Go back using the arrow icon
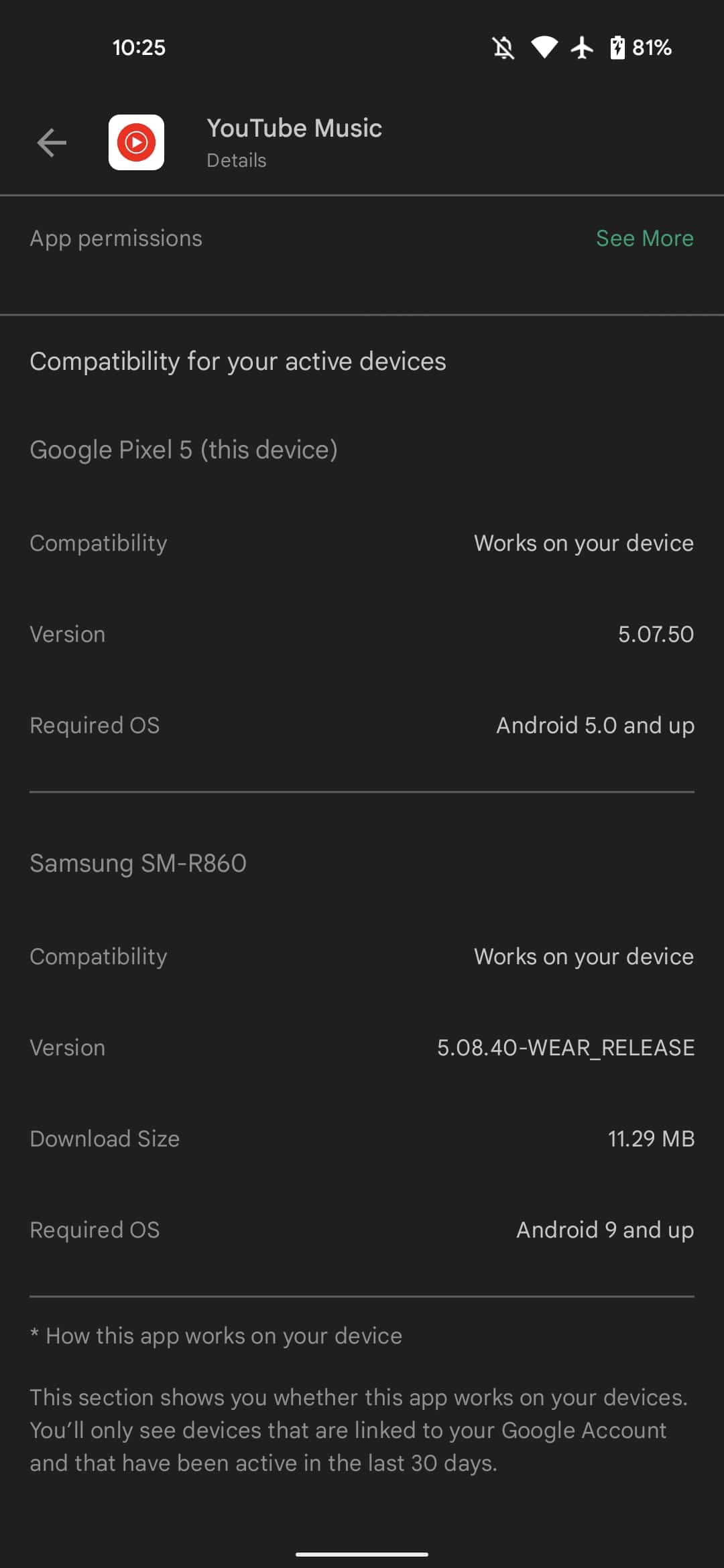The width and height of the screenshot is (724, 1568). coord(52,143)
